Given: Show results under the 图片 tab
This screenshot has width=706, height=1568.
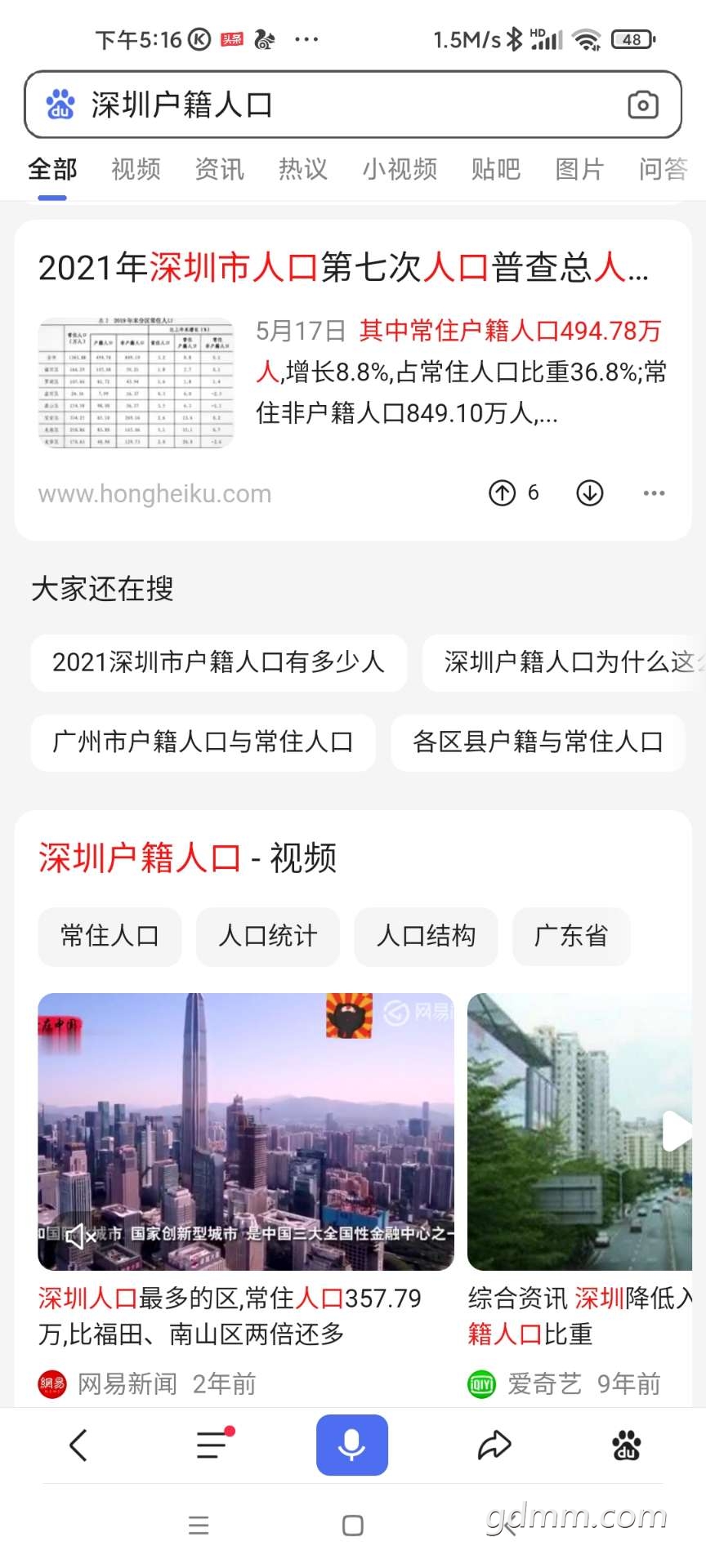Looking at the screenshot, I should click(x=579, y=169).
